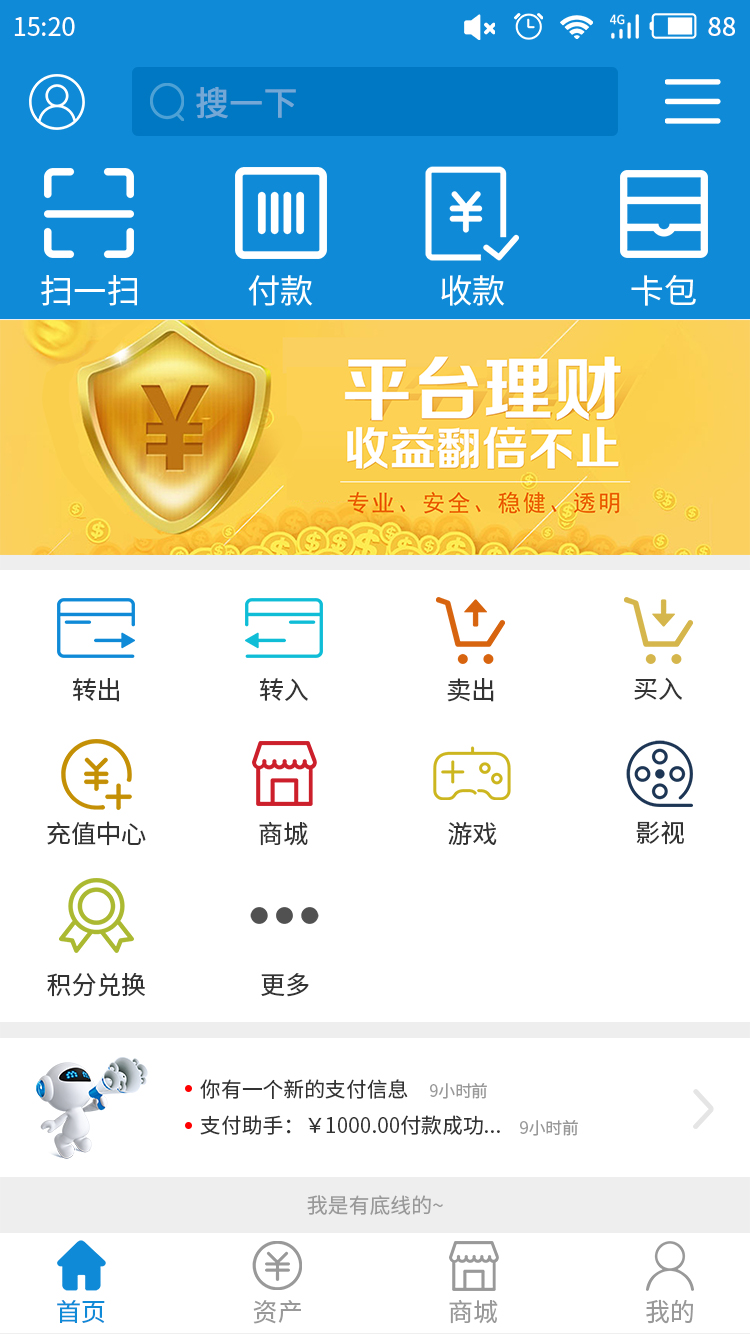
Task: Open 卖出 sell option
Action: pos(471,648)
